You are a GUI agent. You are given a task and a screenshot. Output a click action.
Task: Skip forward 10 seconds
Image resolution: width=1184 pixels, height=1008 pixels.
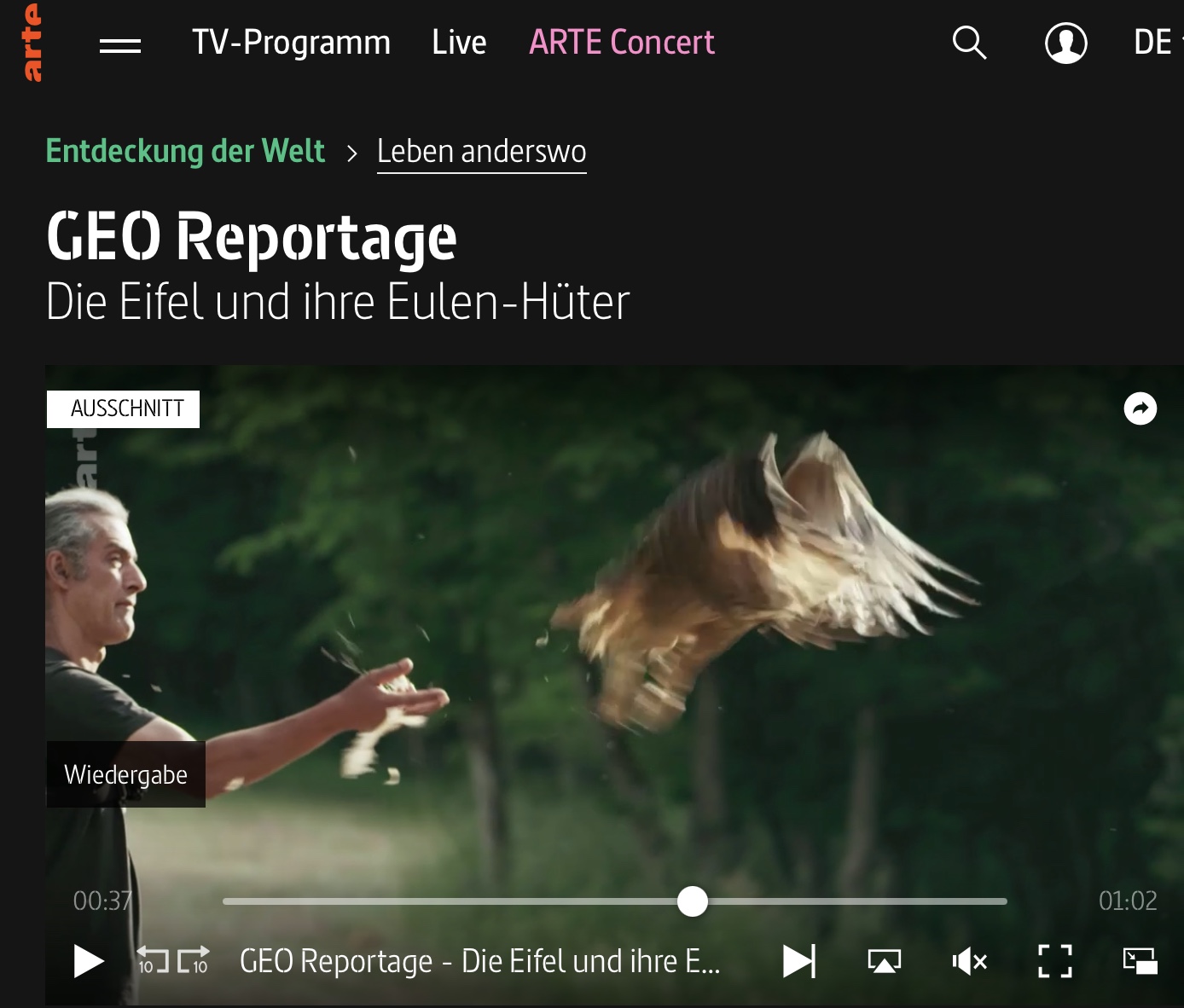(194, 960)
